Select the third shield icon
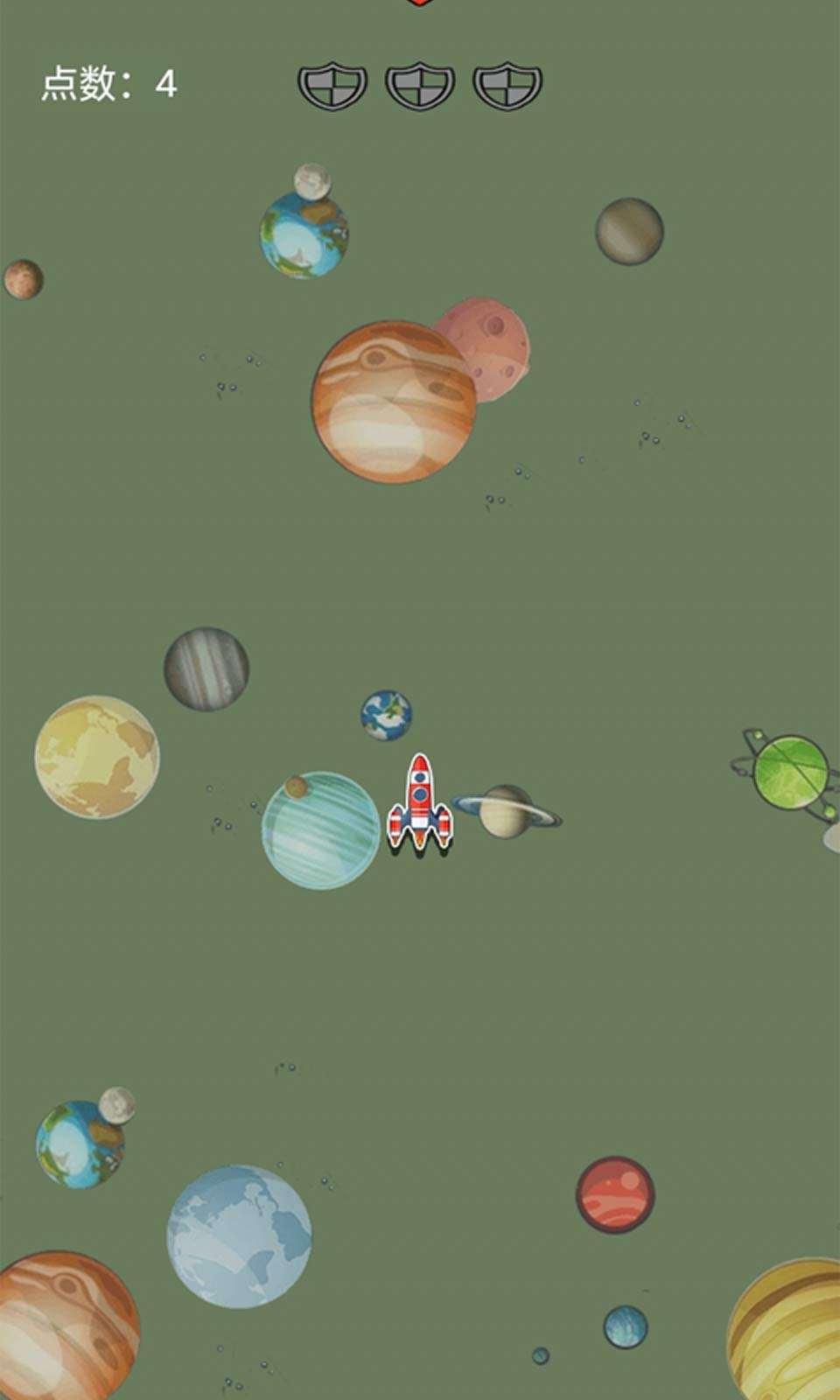Image resolution: width=840 pixels, height=1400 pixels. 506,84
